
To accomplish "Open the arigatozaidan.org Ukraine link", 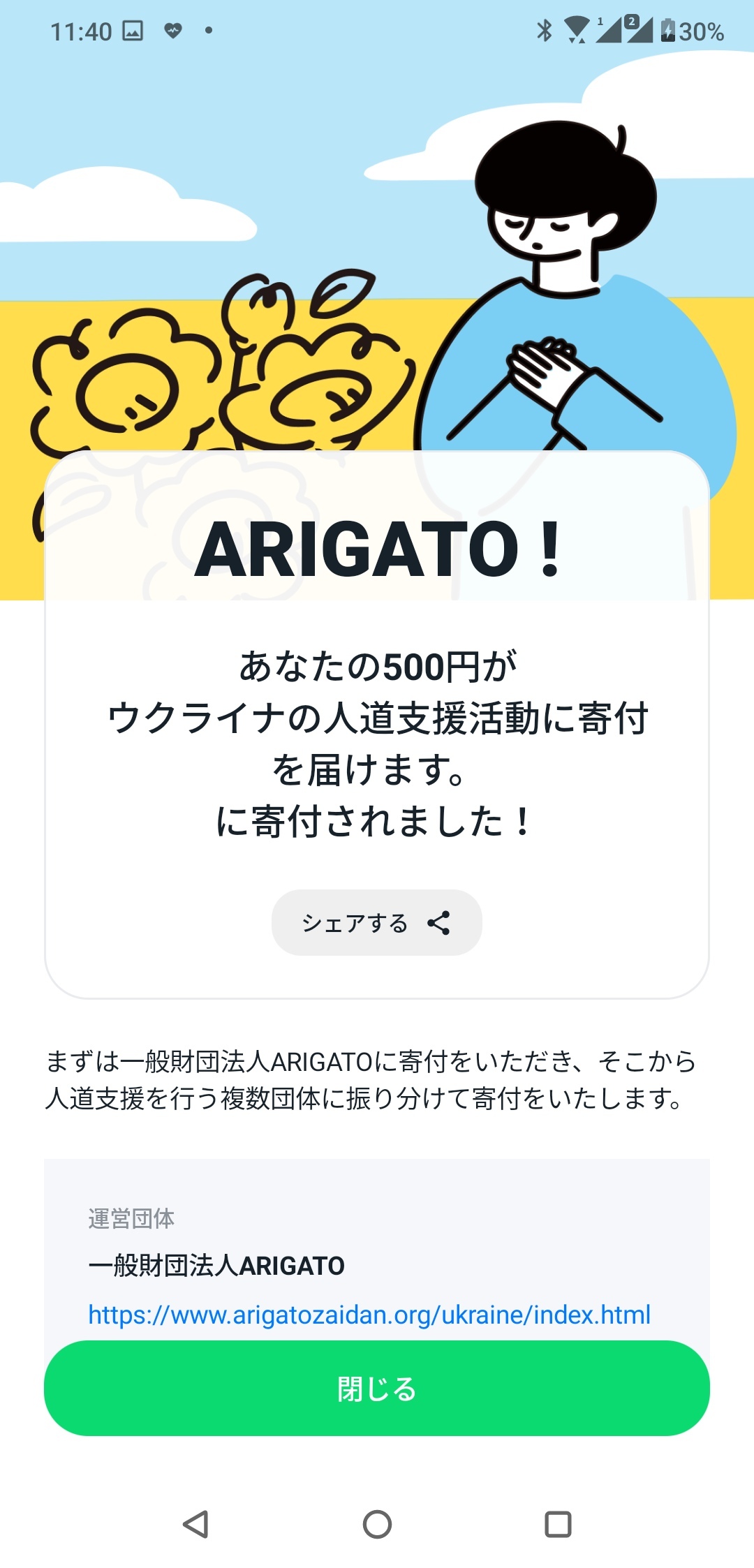I will (x=369, y=1315).
